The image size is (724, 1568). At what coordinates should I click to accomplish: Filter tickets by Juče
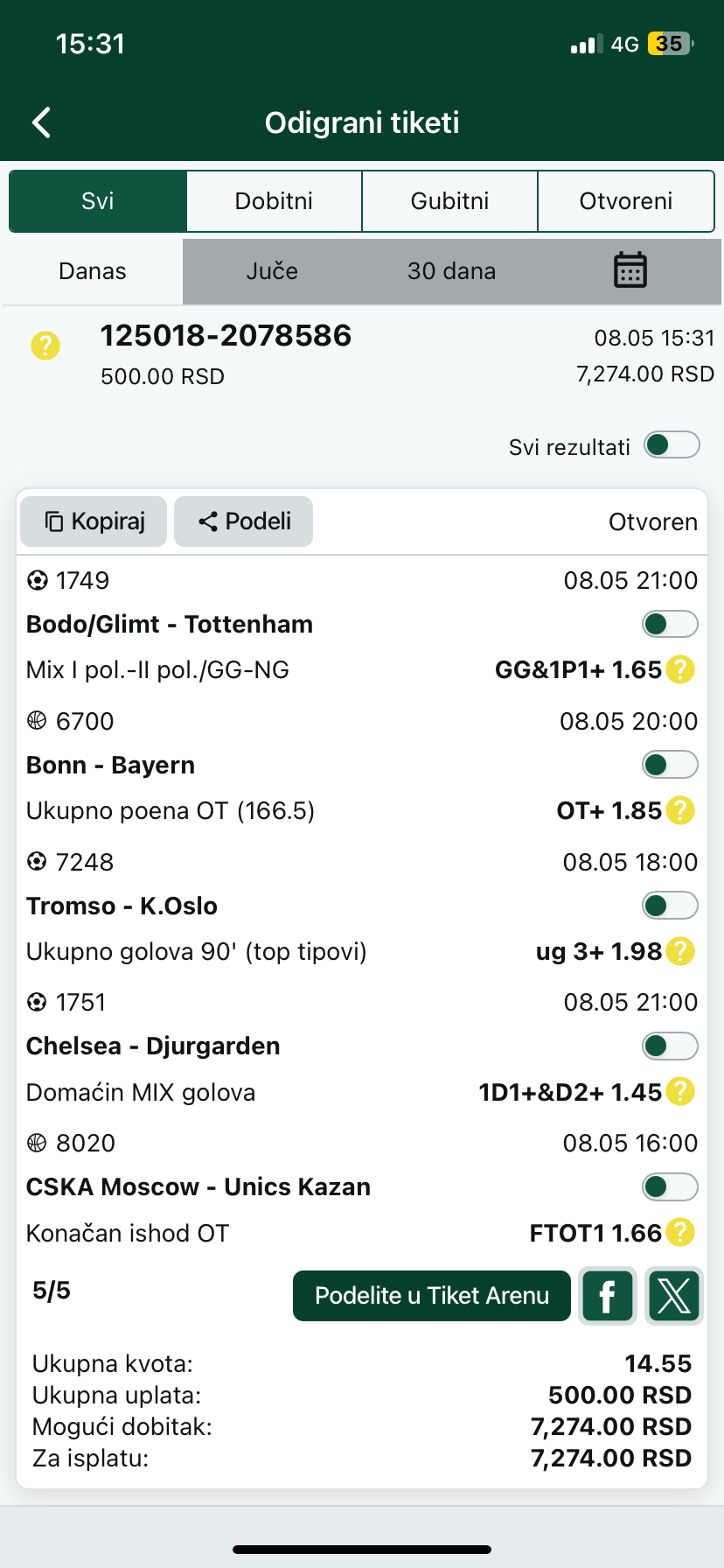click(272, 271)
